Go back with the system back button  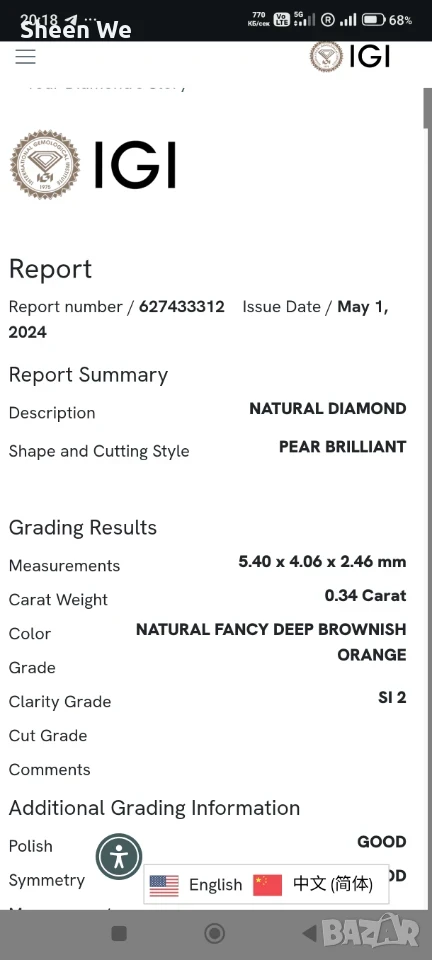point(310,933)
